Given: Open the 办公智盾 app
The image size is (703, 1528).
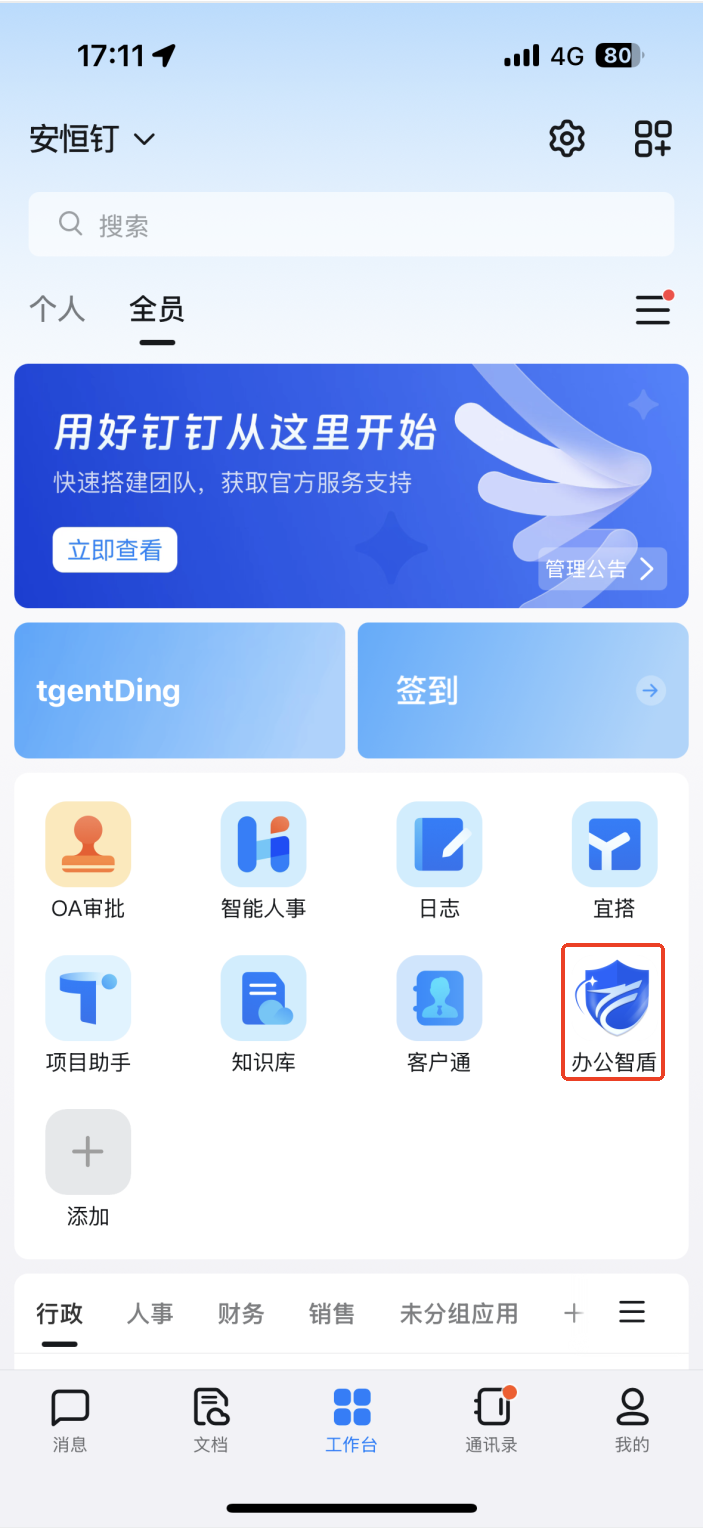Looking at the screenshot, I should click(x=614, y=1012).
